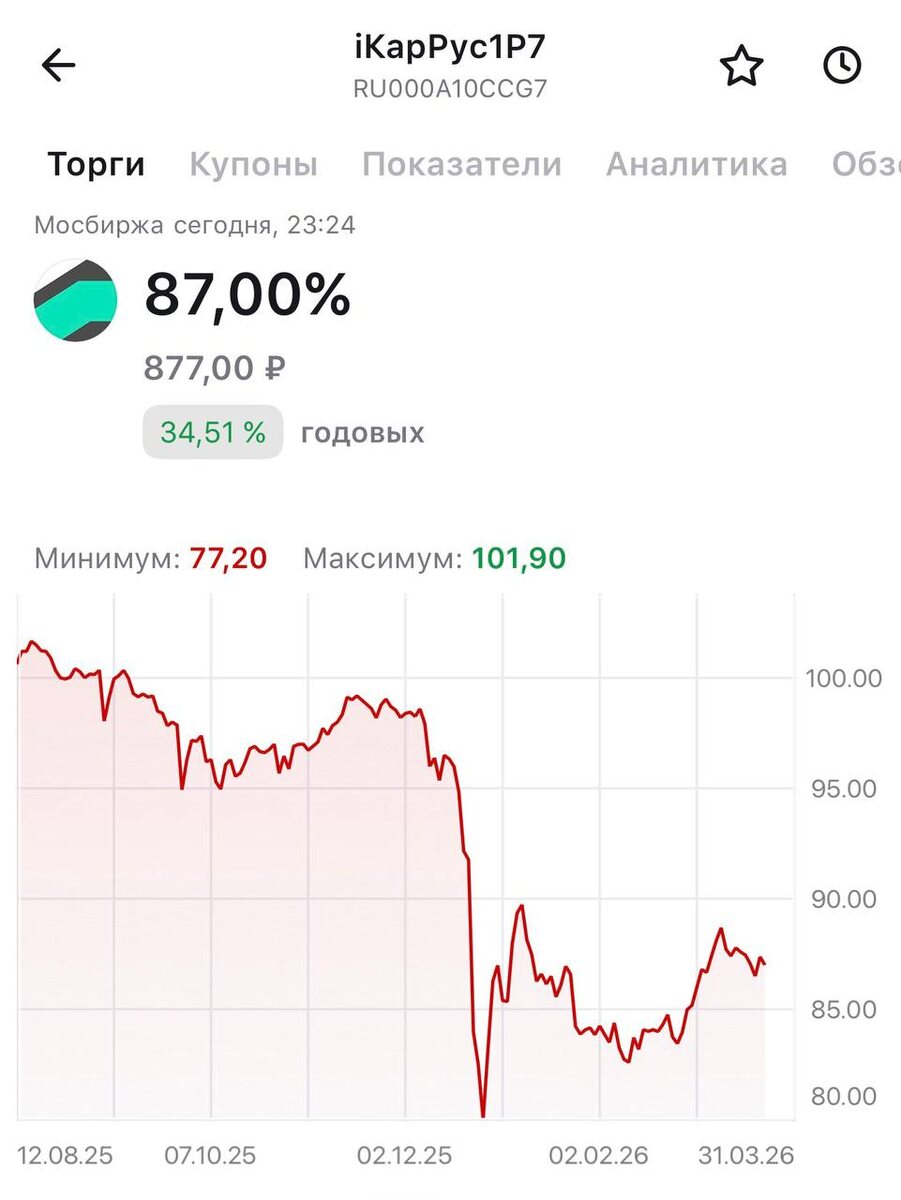Tap the 31.03.26 date axis label
This screenshot has height=1200, width=901.
(x=742, y=1152)
